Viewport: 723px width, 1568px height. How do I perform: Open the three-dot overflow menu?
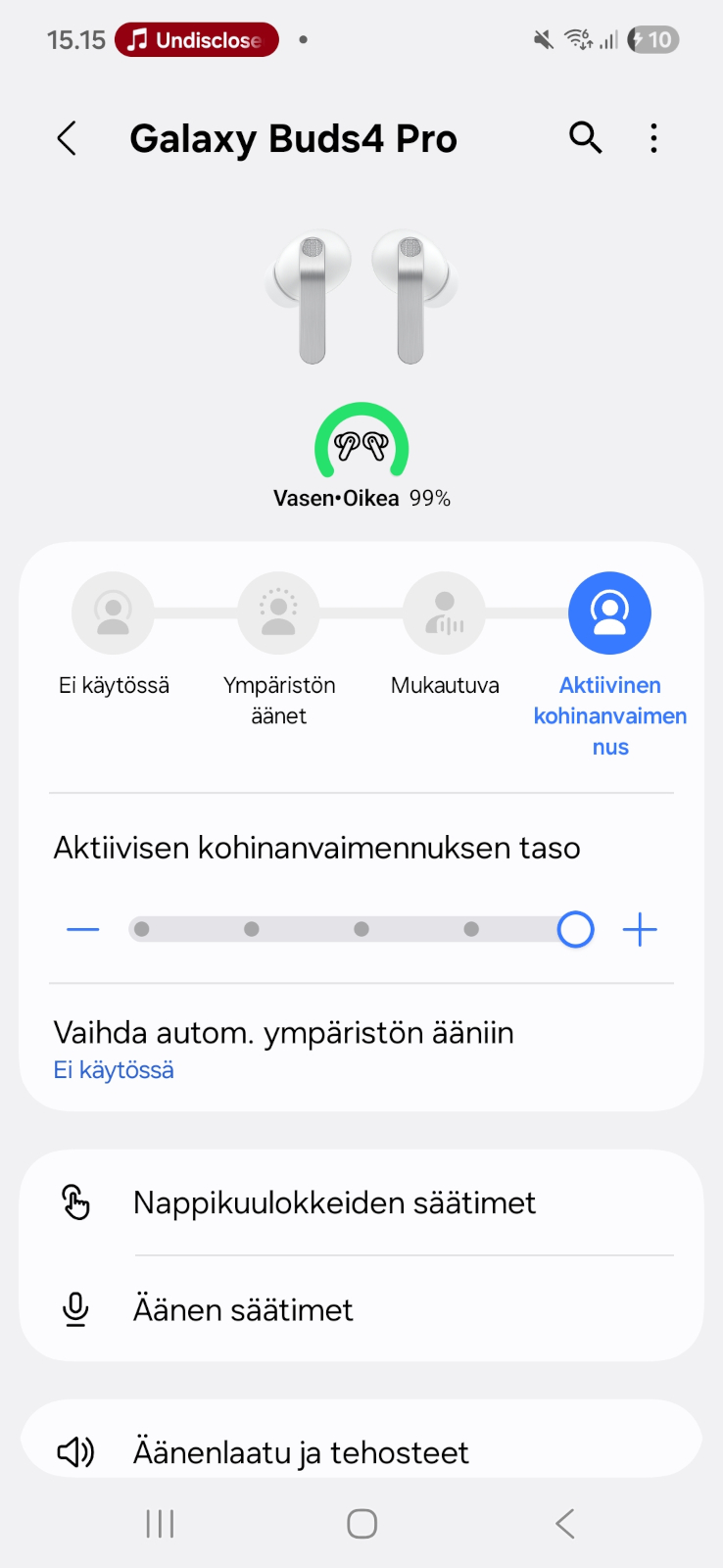click(653, 138)
